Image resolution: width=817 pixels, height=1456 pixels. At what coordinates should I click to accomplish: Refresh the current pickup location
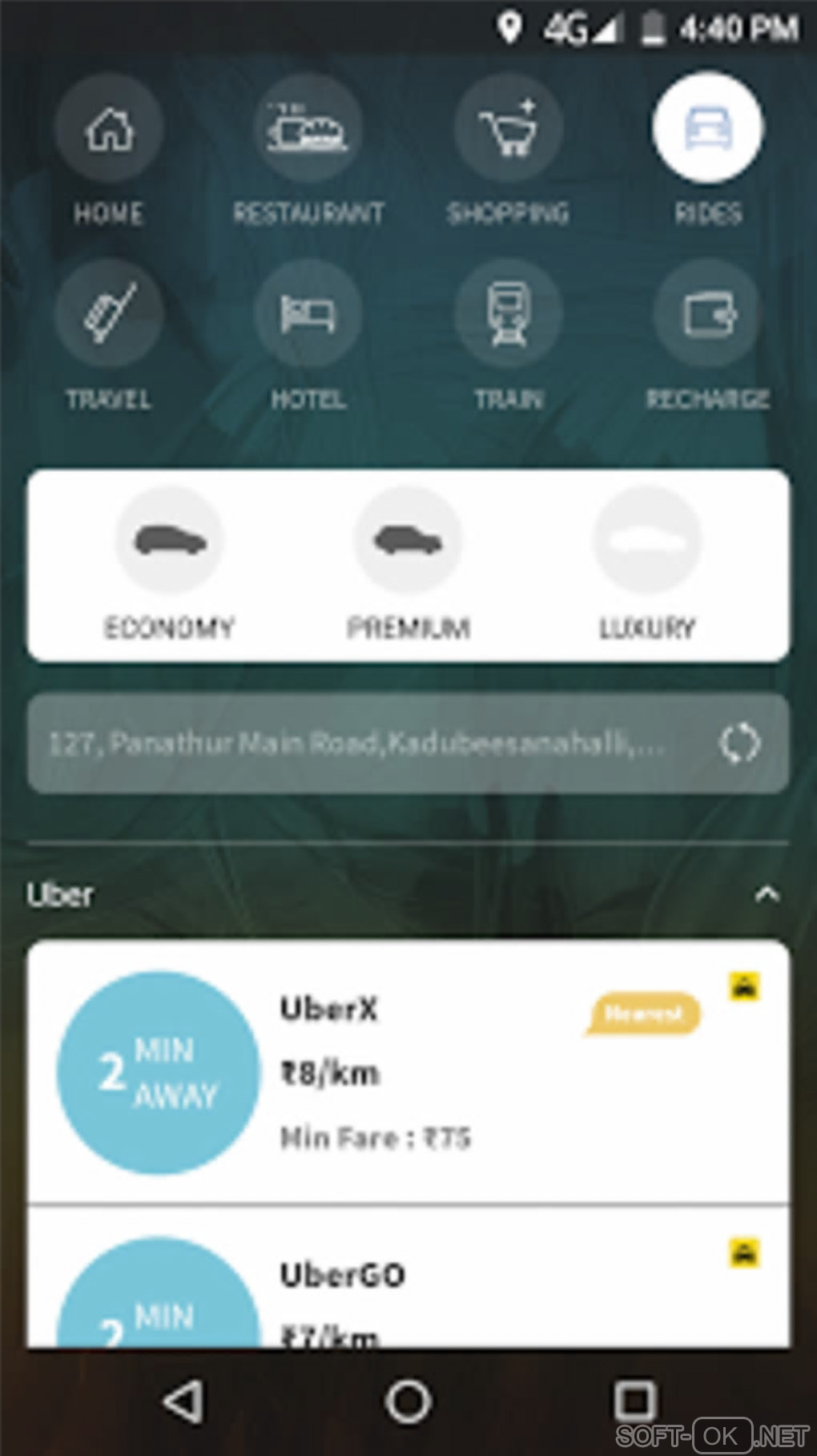[x=739, y=744]
